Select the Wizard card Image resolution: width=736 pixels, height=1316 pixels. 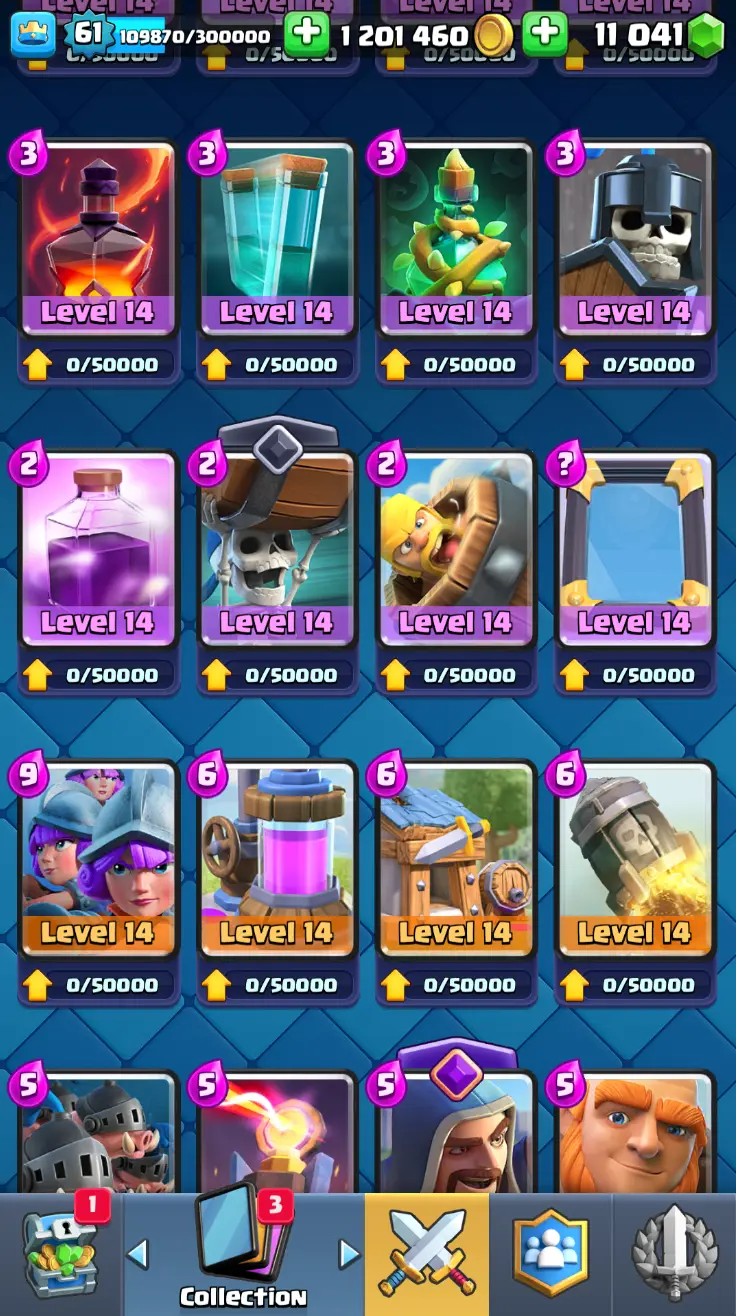(456, 1135)
